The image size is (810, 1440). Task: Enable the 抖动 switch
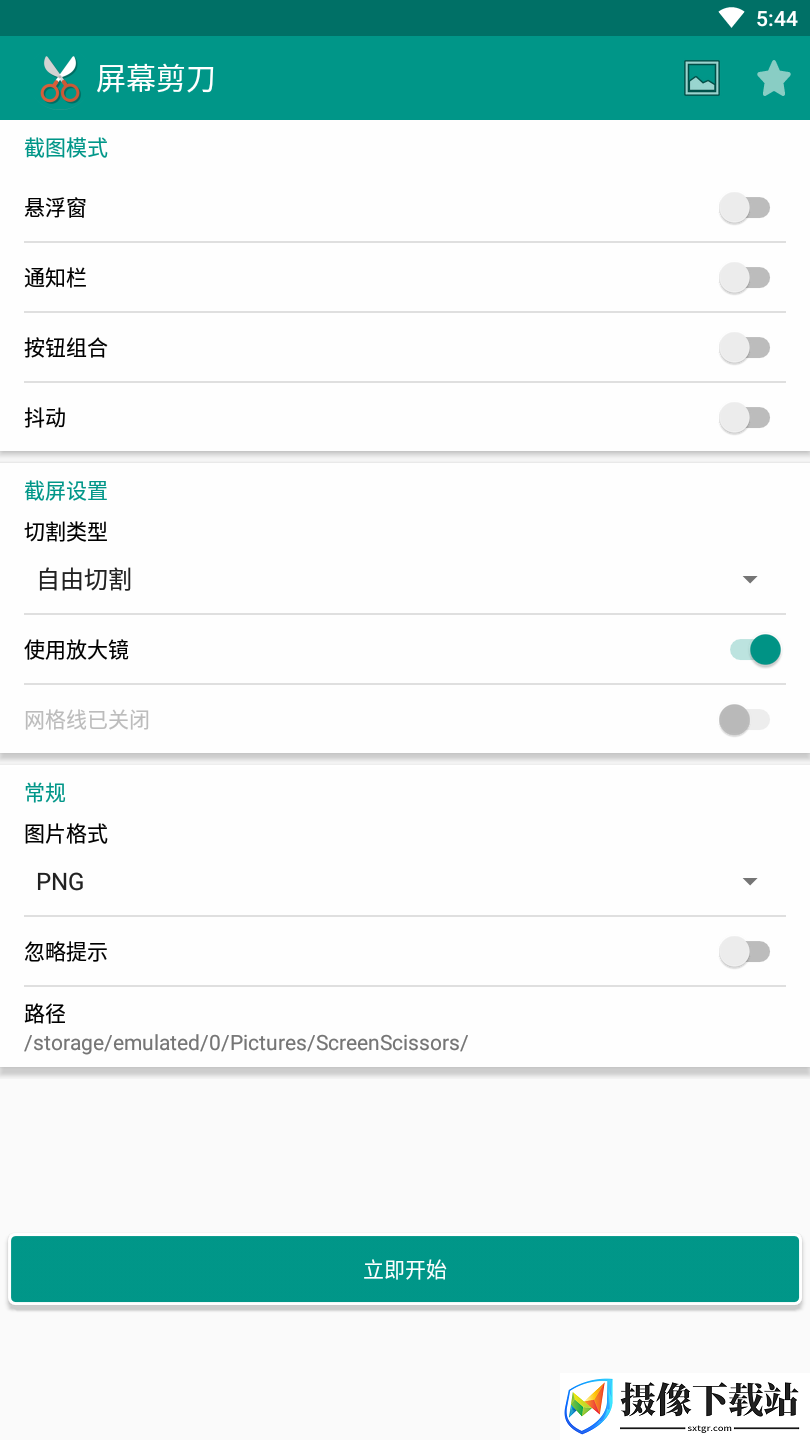click(745, 418)
